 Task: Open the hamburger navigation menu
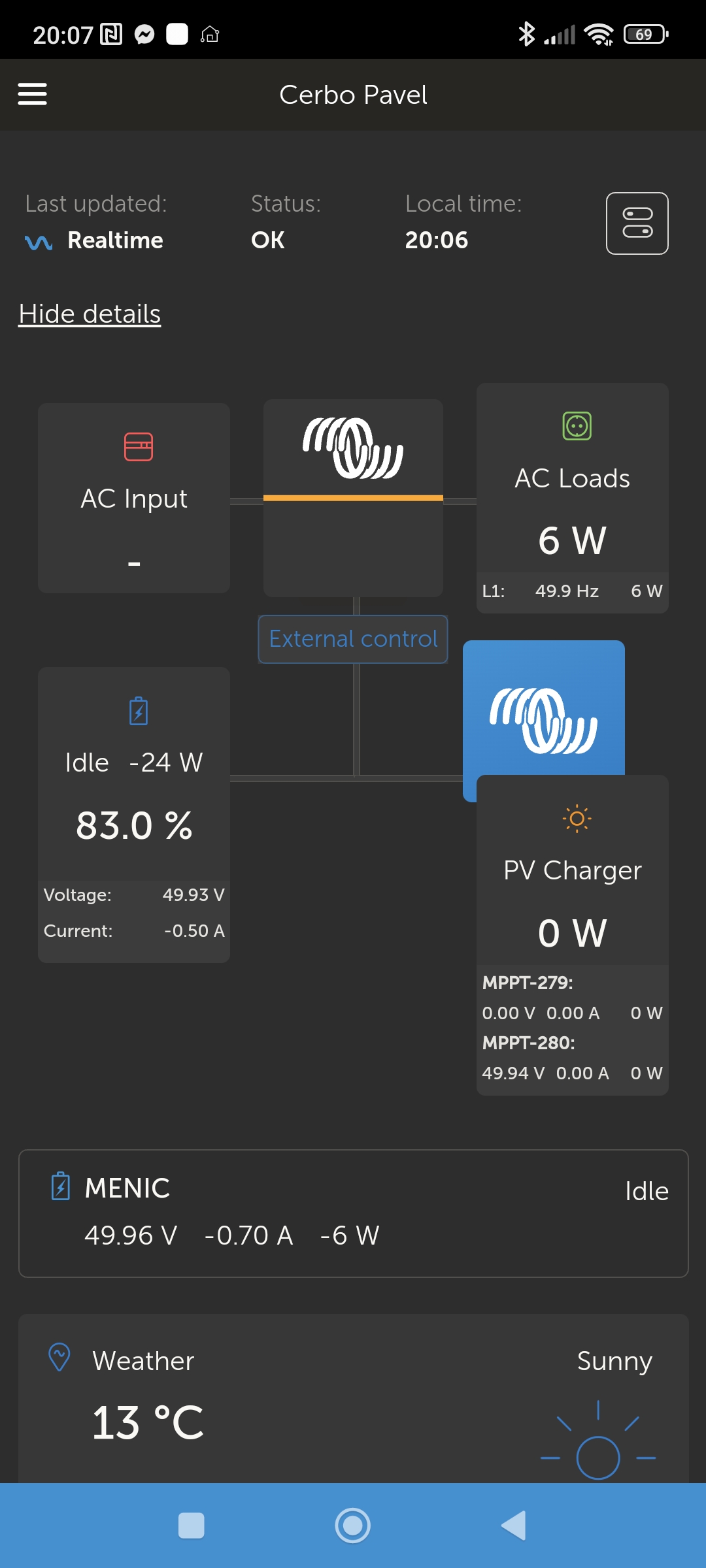(32, 94)
